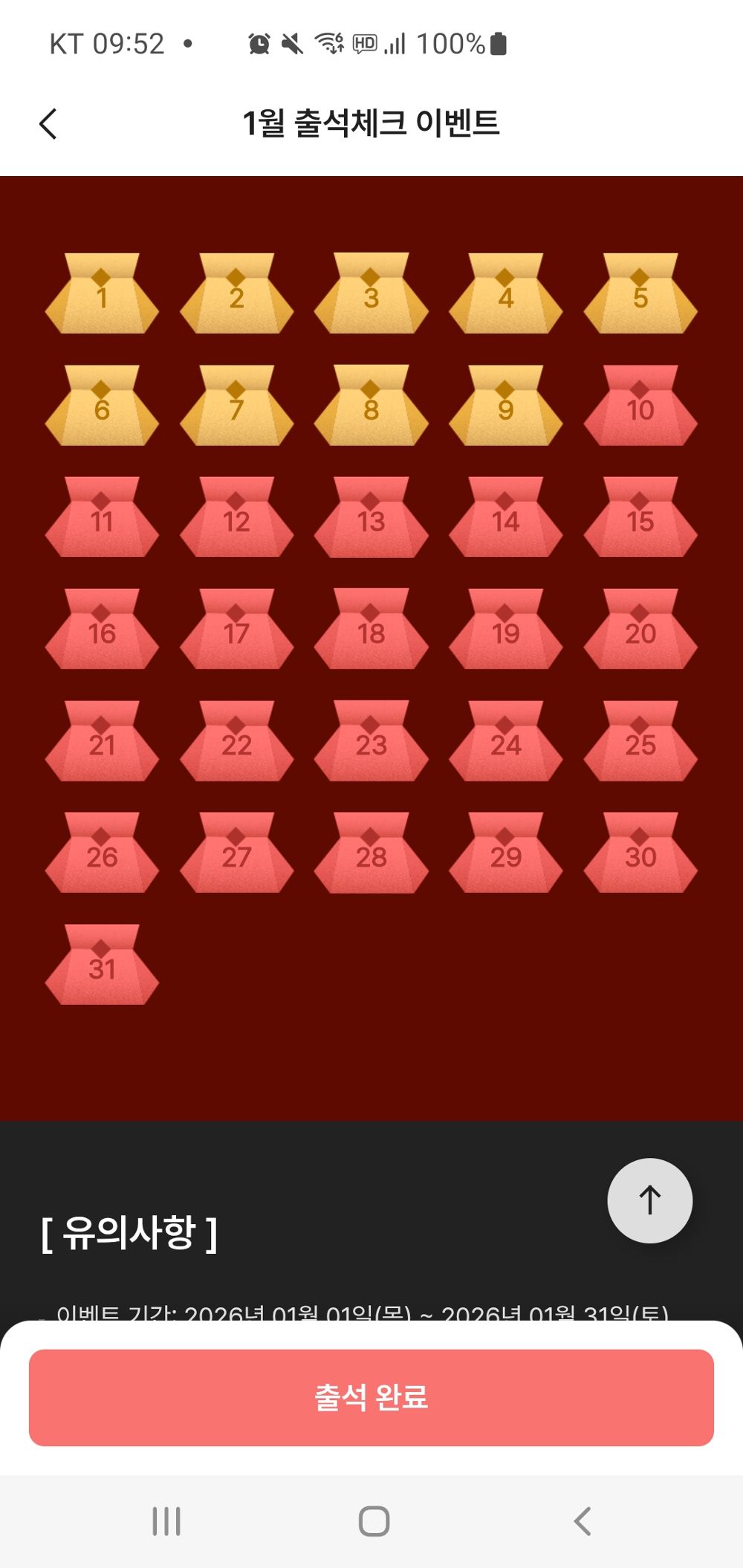Select the day 15 pouch
This screenshot has height=1568, width=743.
(640, 518)
